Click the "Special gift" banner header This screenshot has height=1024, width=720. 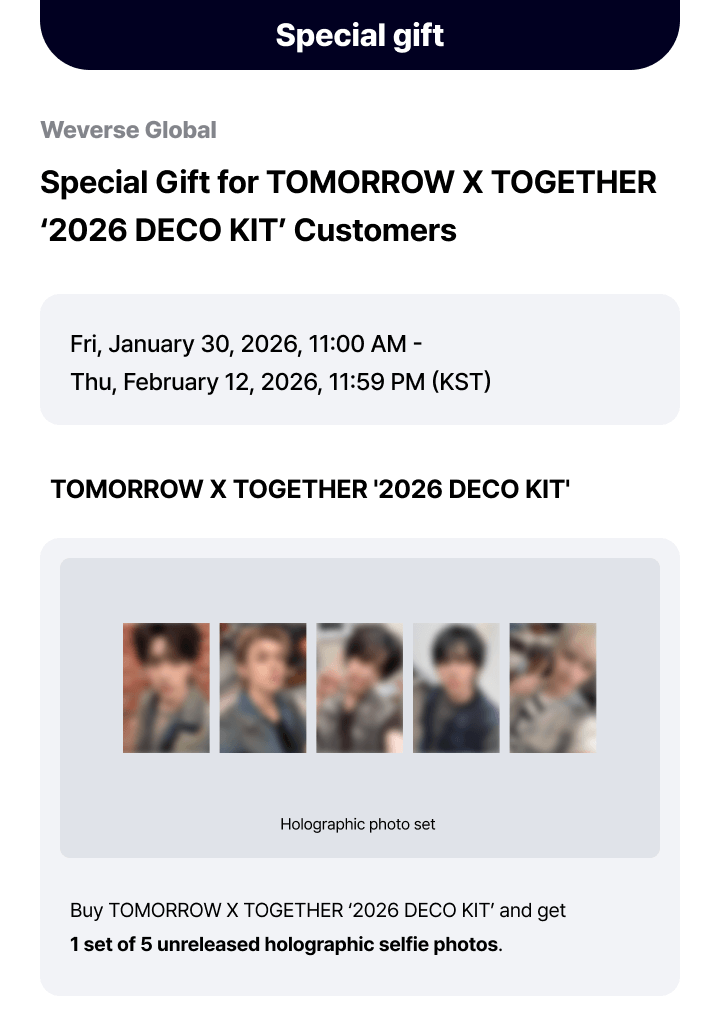click(358, 35)
